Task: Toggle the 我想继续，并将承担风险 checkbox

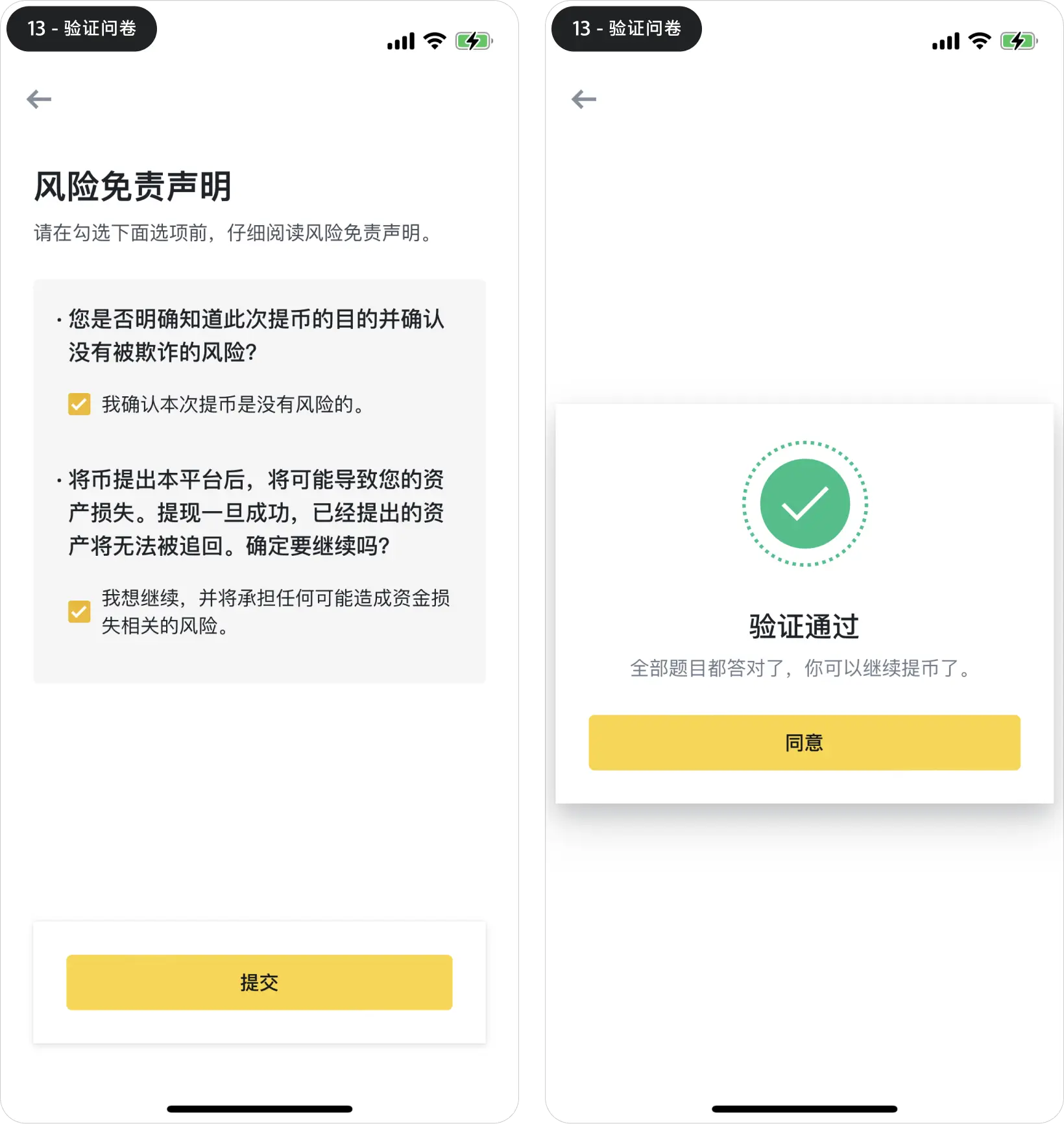Action: (x=79, y=612)
